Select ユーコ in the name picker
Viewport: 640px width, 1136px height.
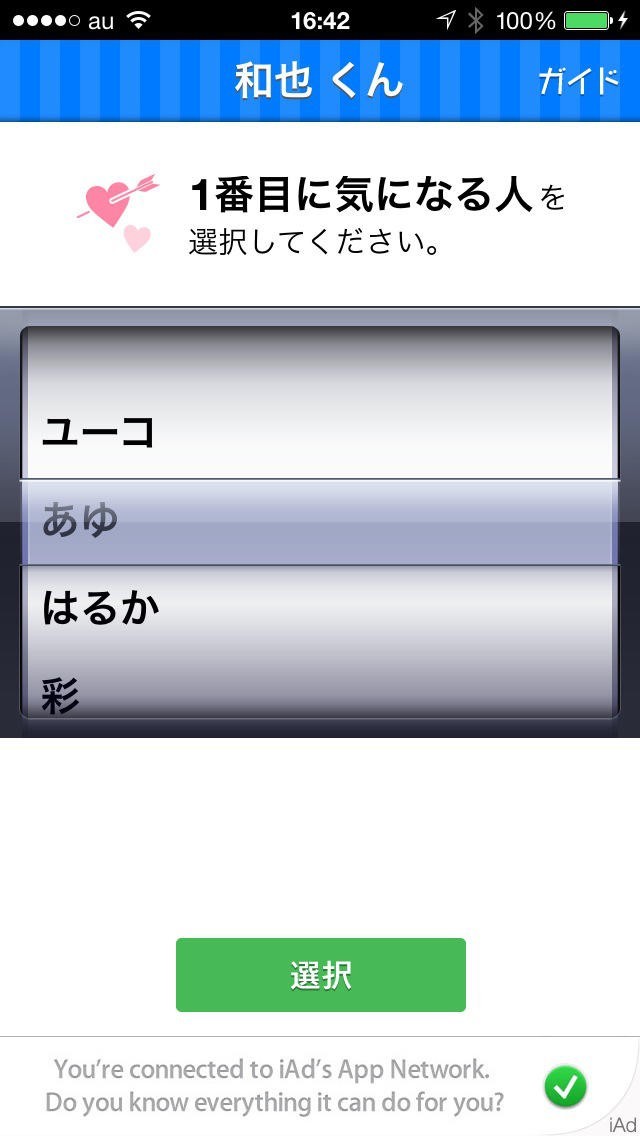(x=98, y=433)
